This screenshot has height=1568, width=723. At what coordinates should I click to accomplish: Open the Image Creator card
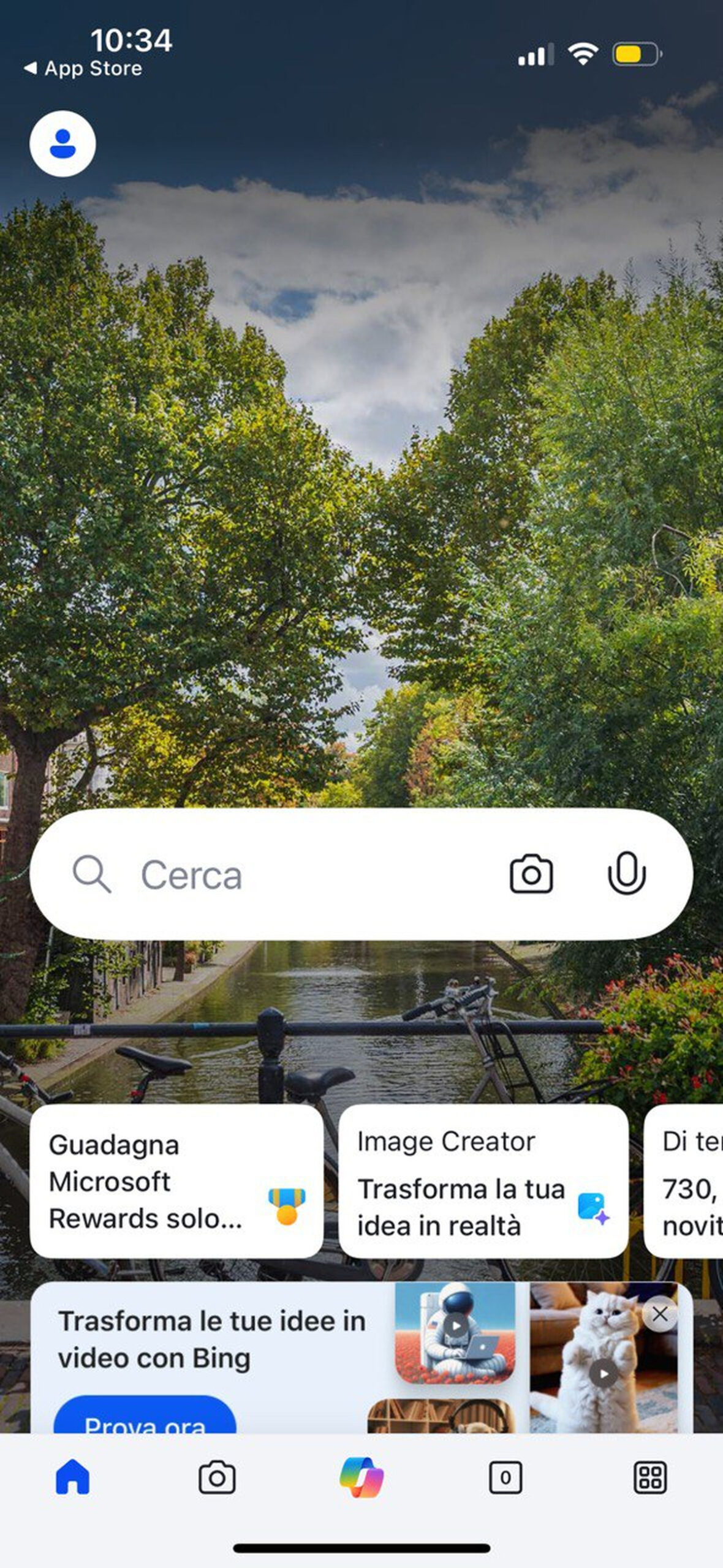tap(483, 1181)
